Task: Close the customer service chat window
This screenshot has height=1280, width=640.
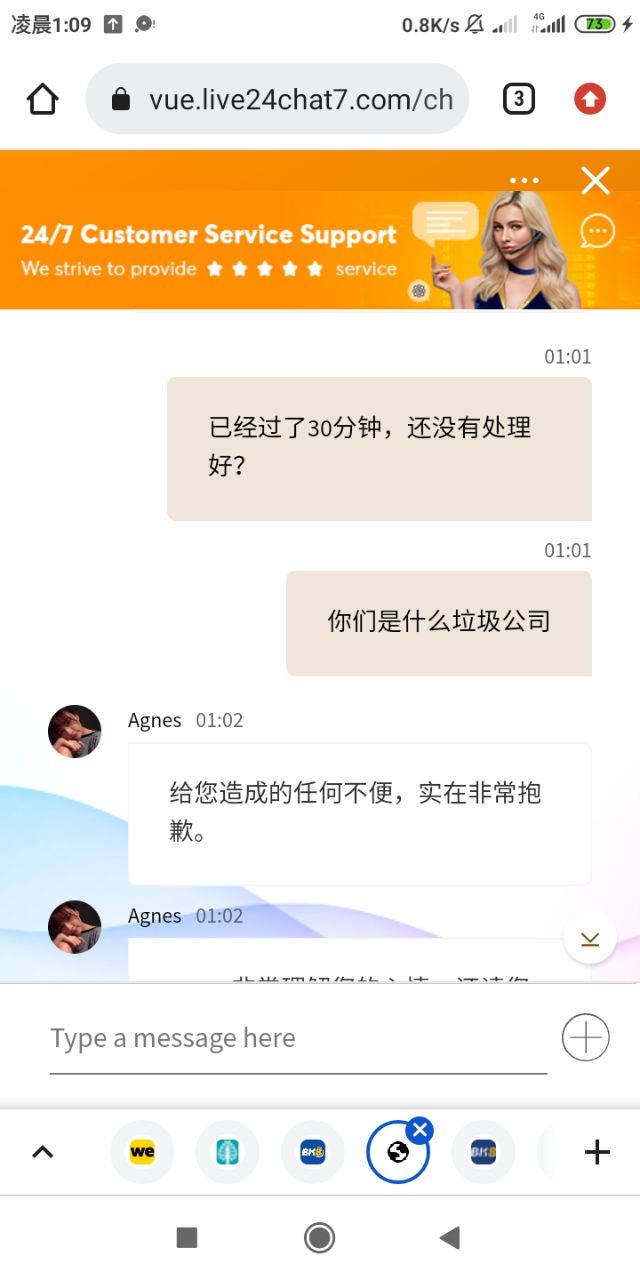Action: coord(595,181)
